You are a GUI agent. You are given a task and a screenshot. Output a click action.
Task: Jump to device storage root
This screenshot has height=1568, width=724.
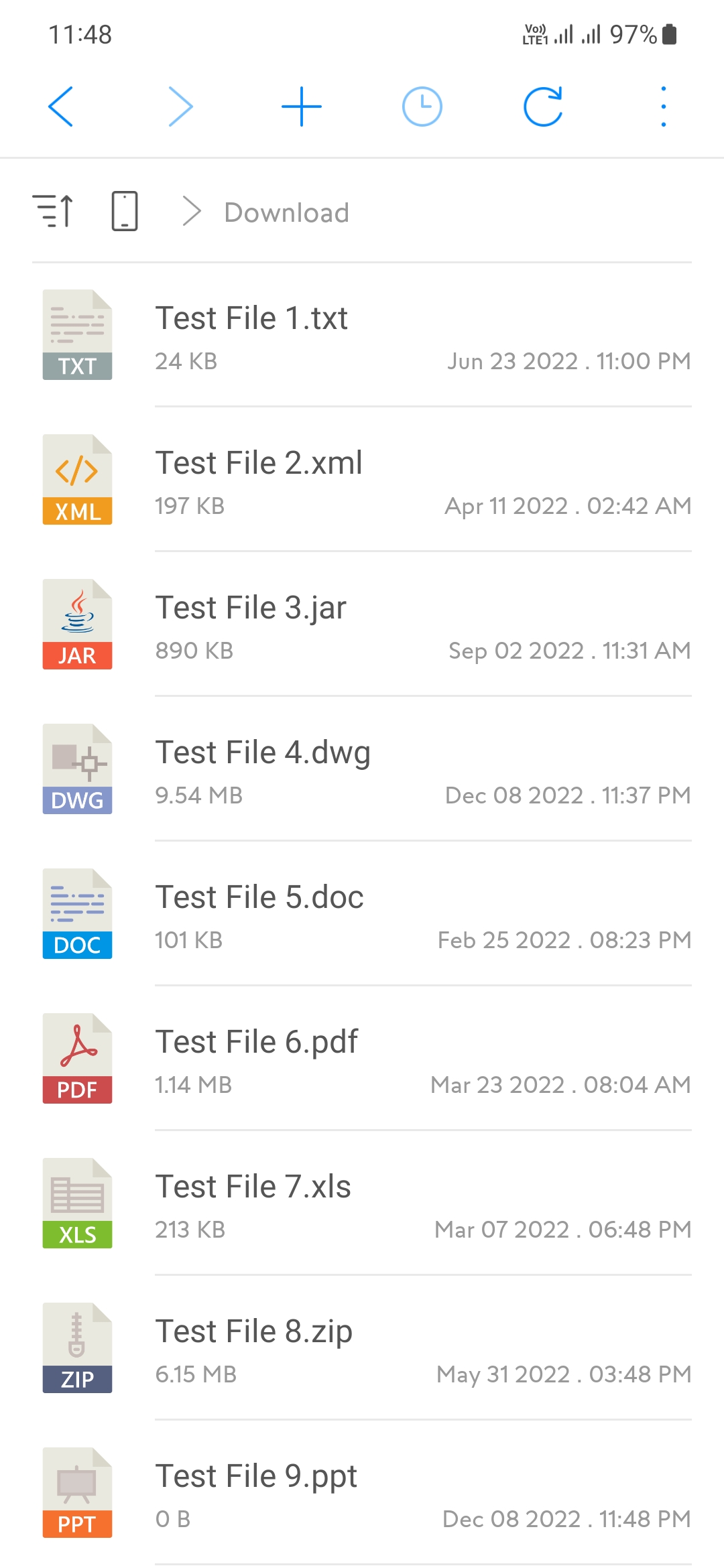[125, 212]
